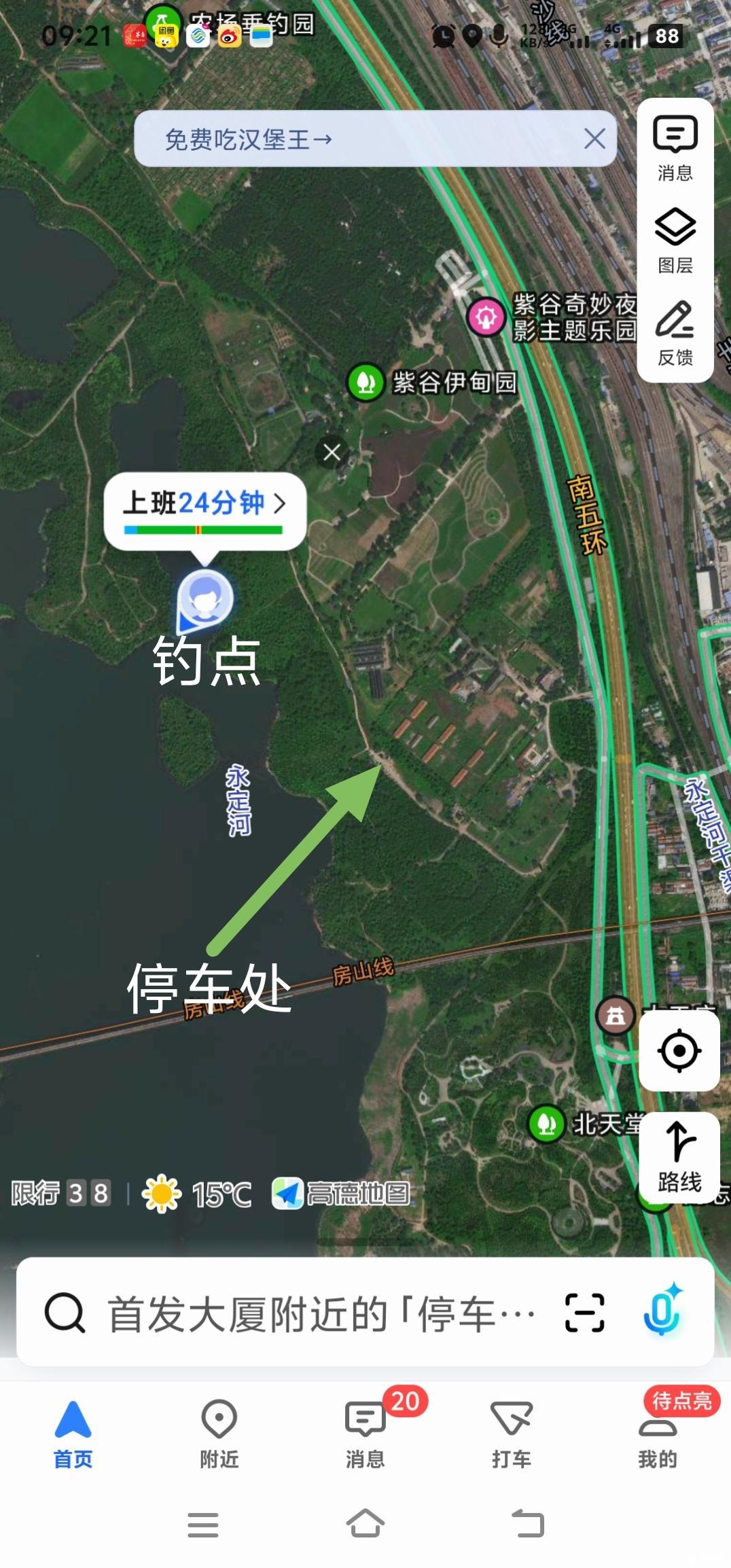The height and width of the screenshot is (1568, 731).
Task: Recenter map on current location
Action: pos(679,1051)
